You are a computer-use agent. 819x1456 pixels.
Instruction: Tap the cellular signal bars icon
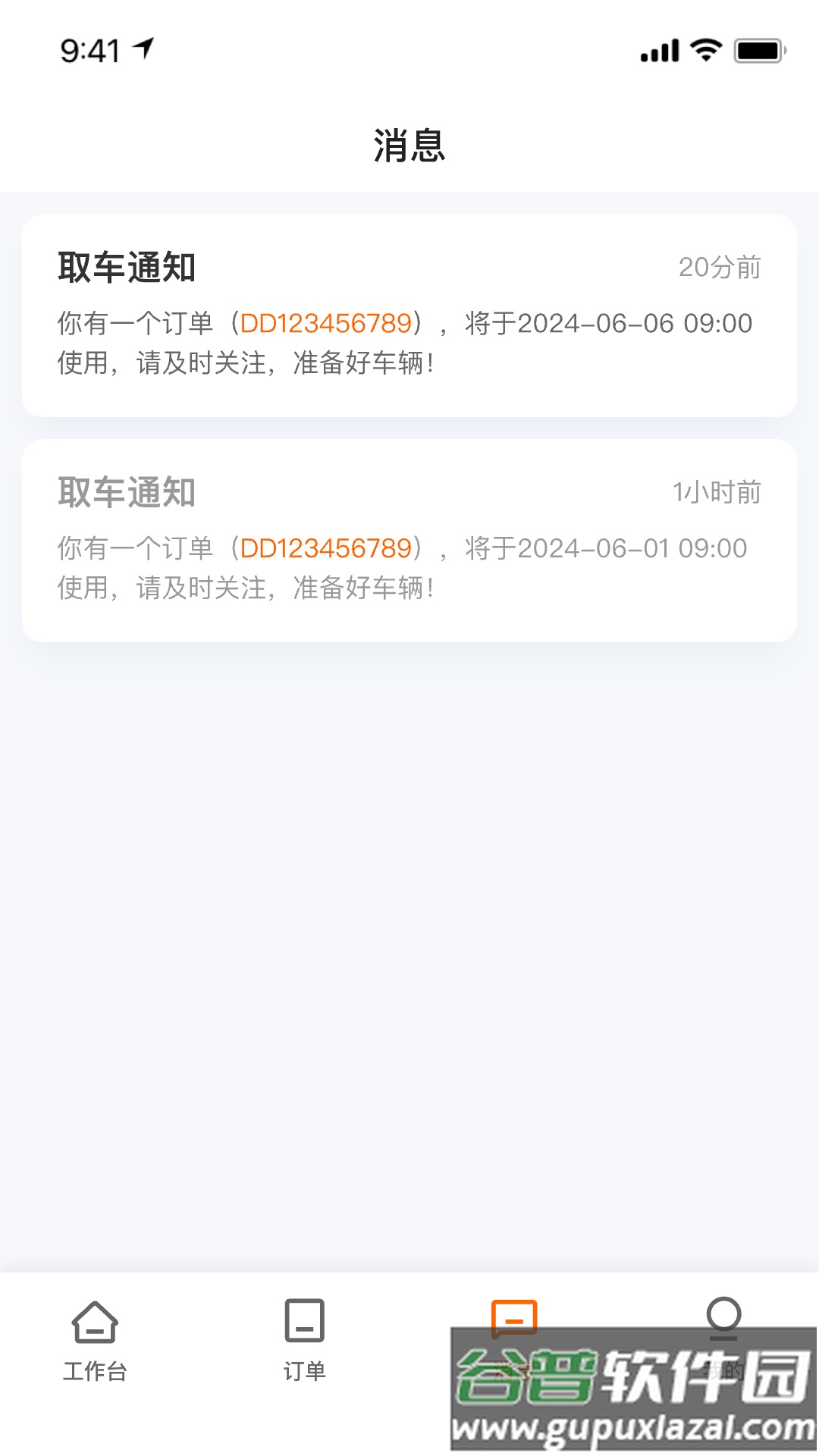tap(658, 48)
